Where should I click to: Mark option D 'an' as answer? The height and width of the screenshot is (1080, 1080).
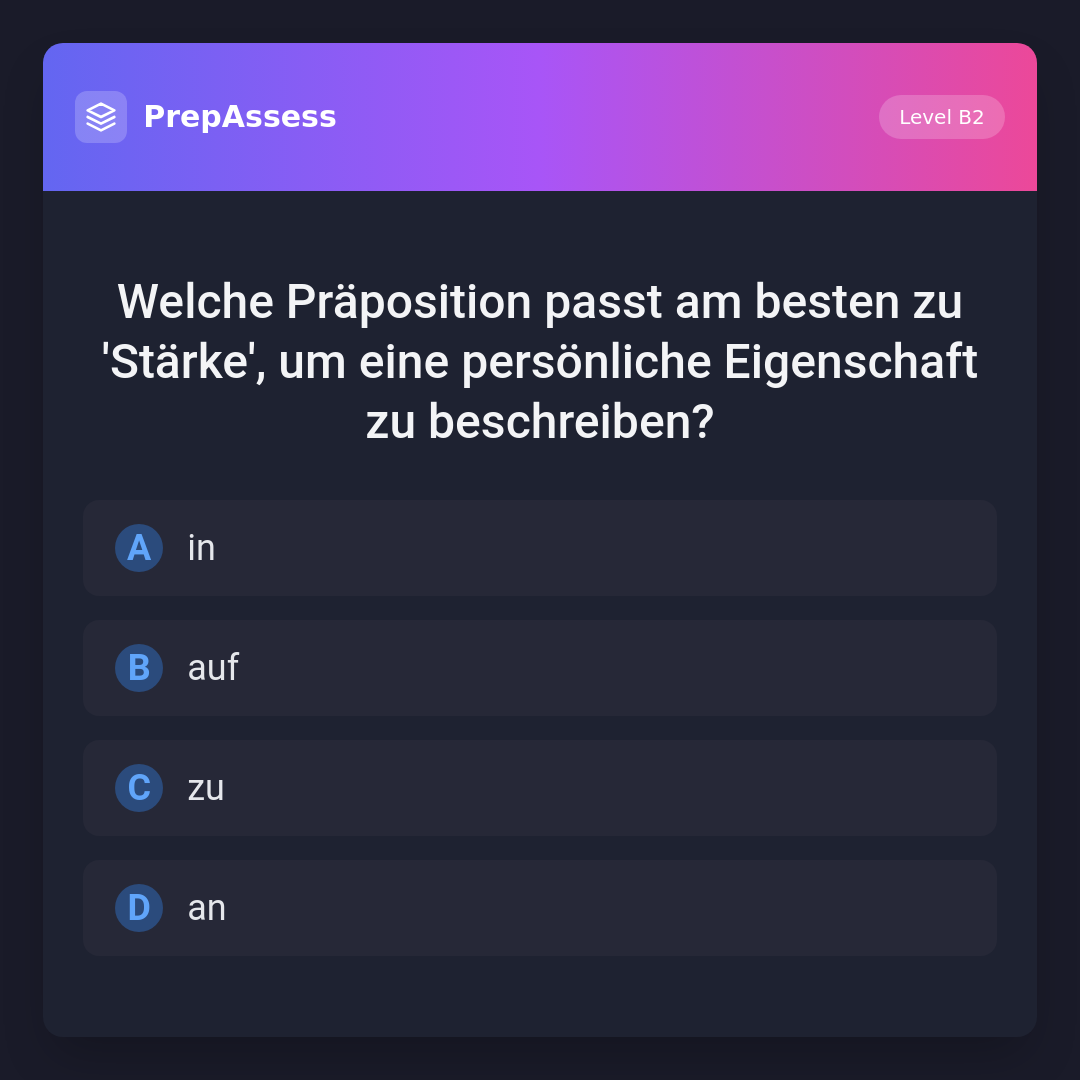[540, 908]
